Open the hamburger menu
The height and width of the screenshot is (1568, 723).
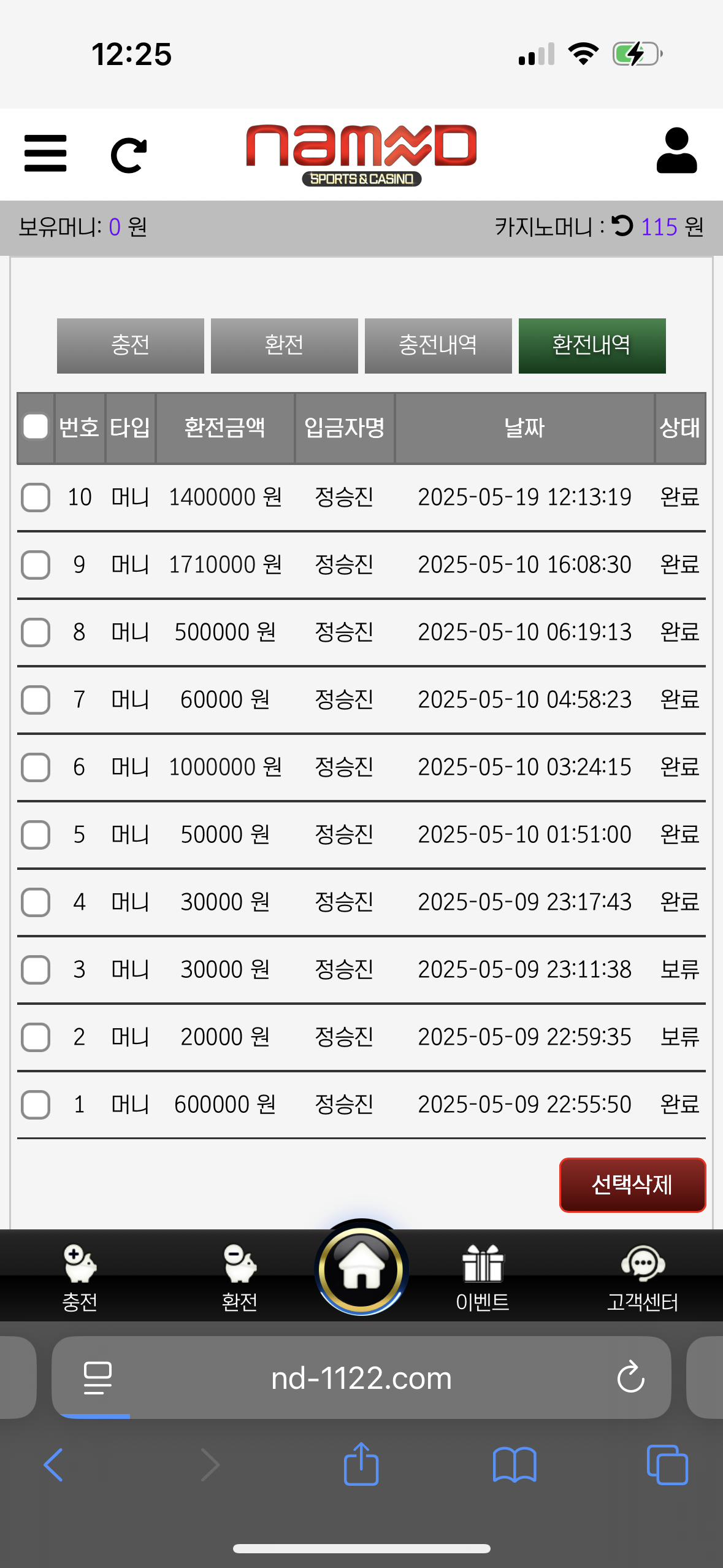point(45,153)
